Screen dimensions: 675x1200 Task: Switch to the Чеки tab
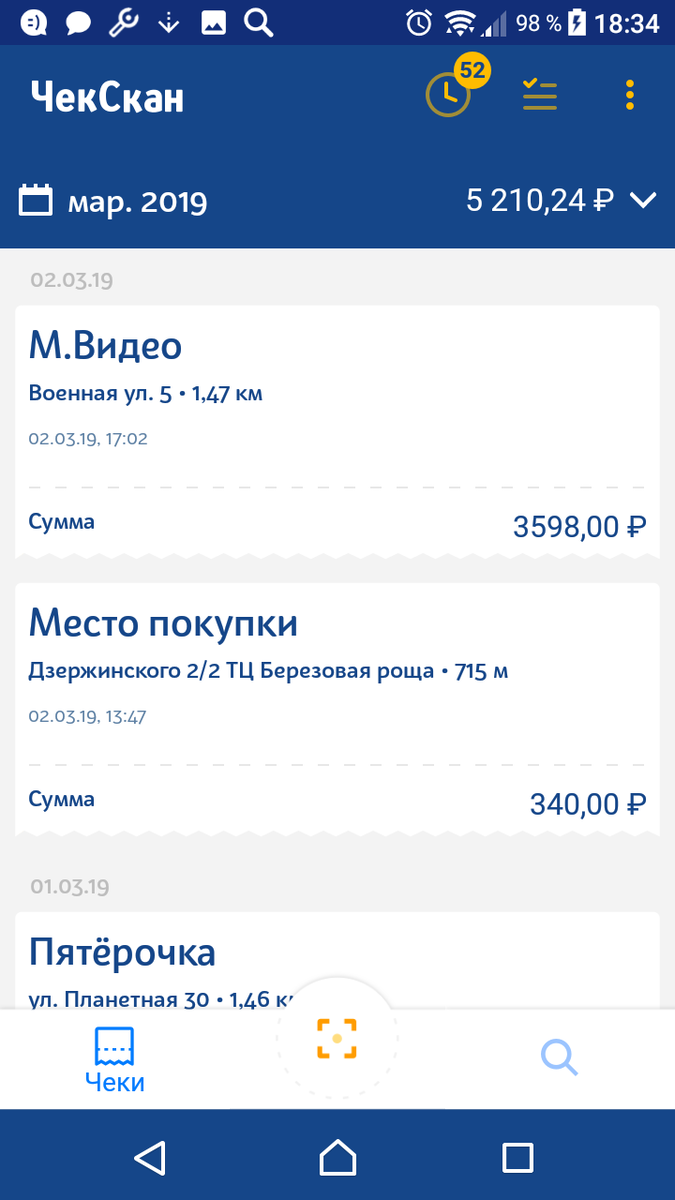114,1058
